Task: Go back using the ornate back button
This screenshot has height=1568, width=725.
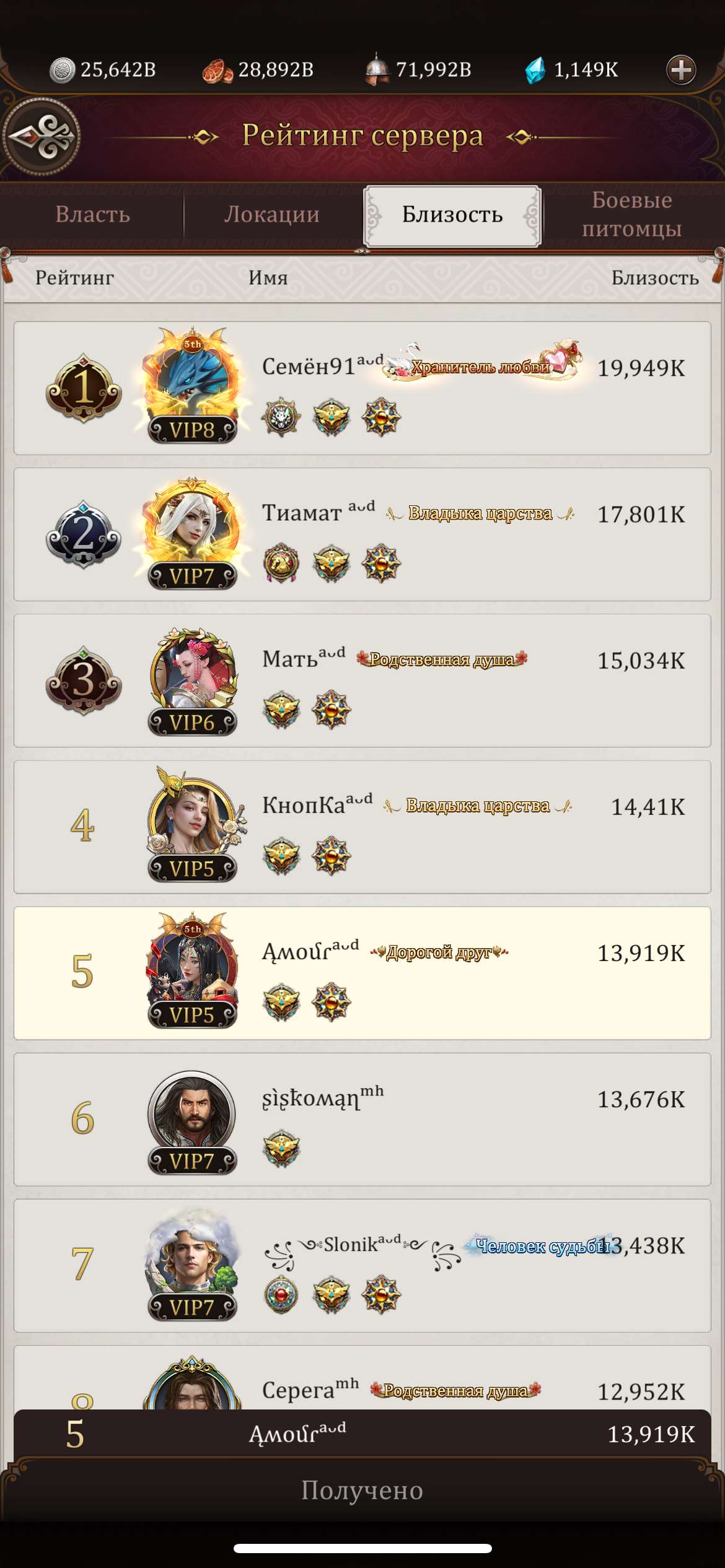Action: pos(42,137)
